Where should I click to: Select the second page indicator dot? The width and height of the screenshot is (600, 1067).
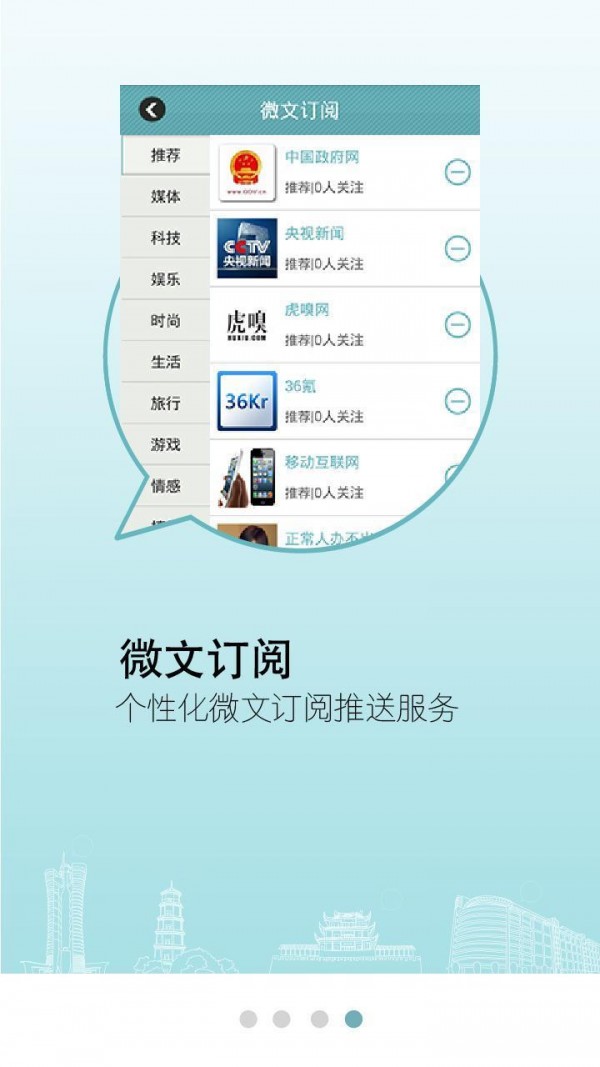pyautogui.click(x=282, y=1019)
